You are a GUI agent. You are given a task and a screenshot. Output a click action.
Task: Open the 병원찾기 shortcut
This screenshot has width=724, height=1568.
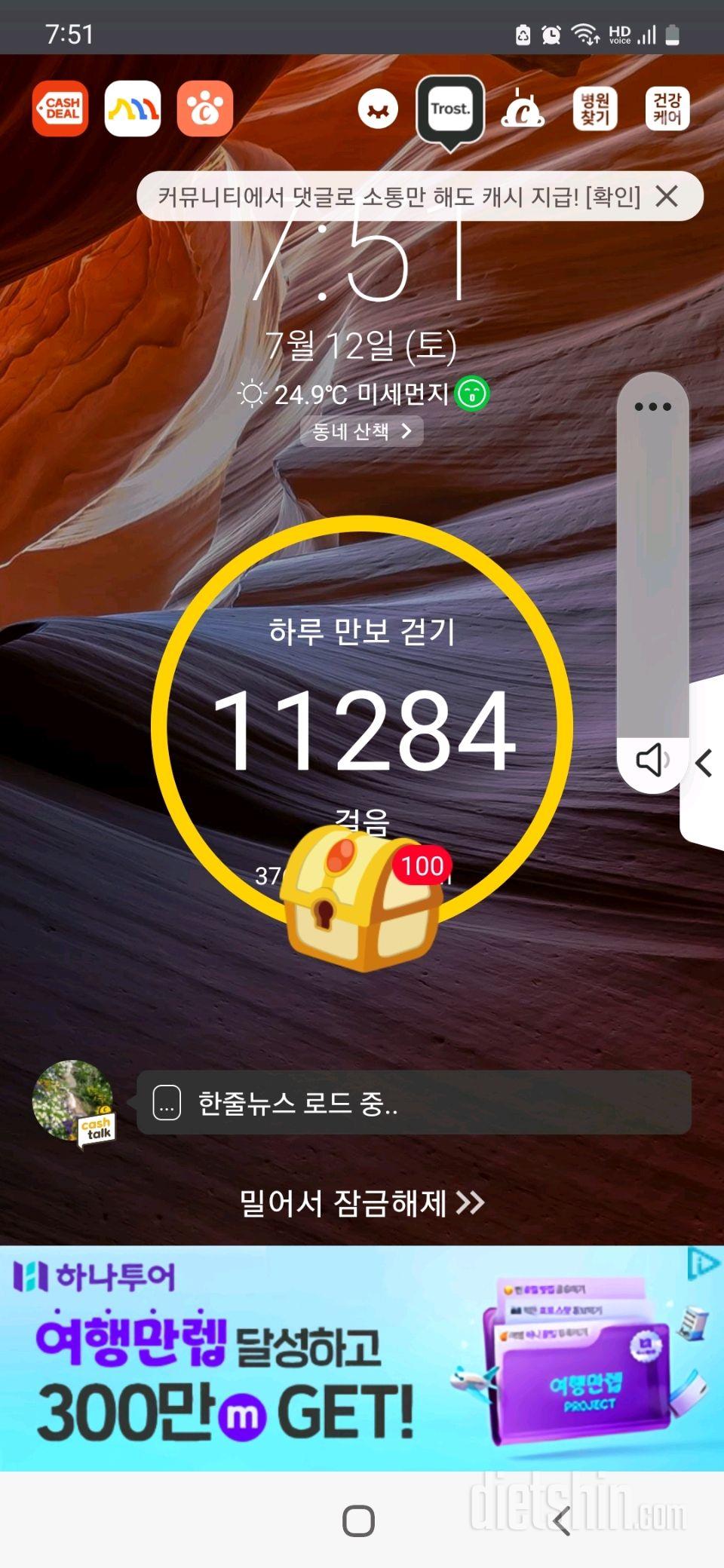point(595,109)
